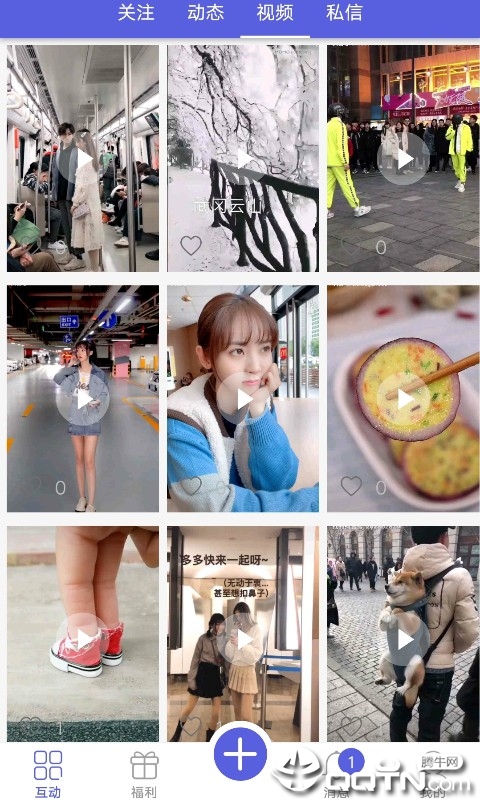Open the 福利 tab

[144, 773]
